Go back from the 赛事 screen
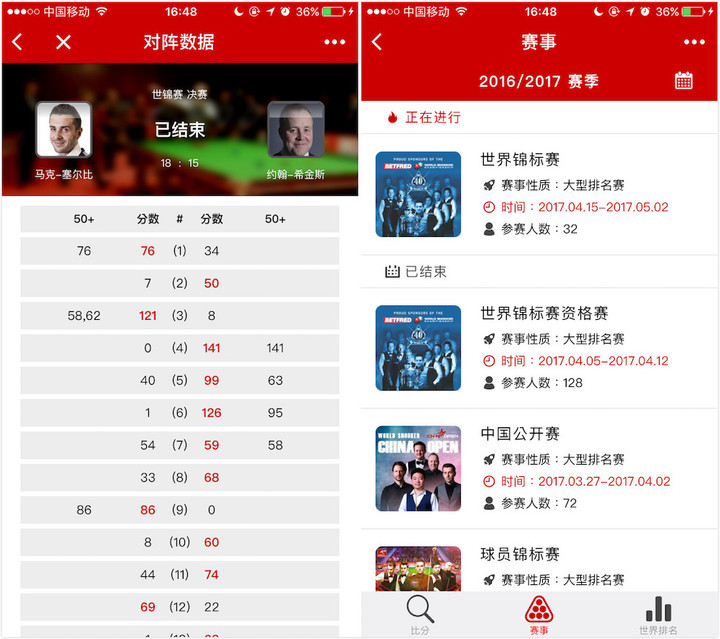The image size is (720, 639). (377, 42)
